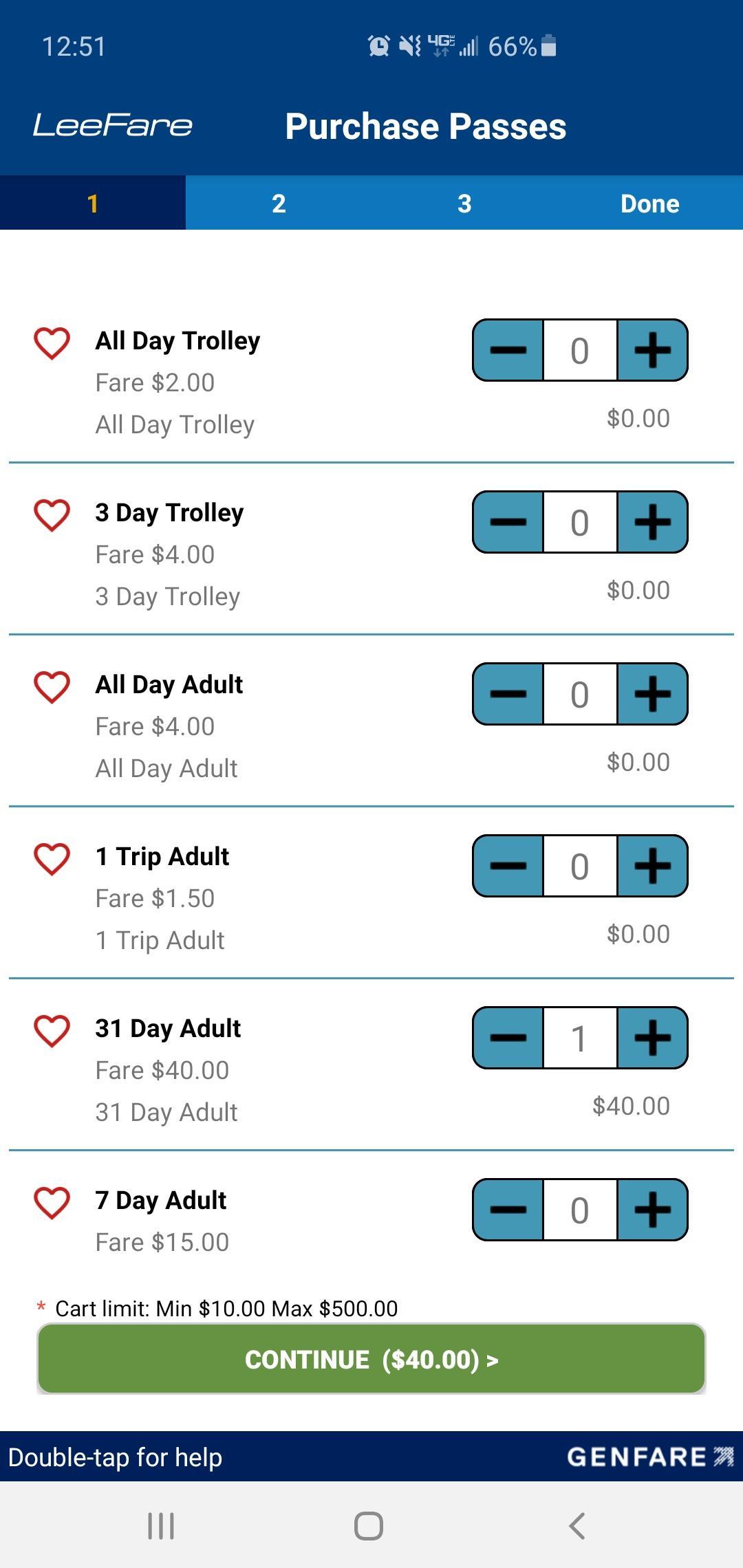Viewport: 743px width, 1568px height.
Task: Increase All Day Trolley quantity with plus icon
Action: coord(653,351)
